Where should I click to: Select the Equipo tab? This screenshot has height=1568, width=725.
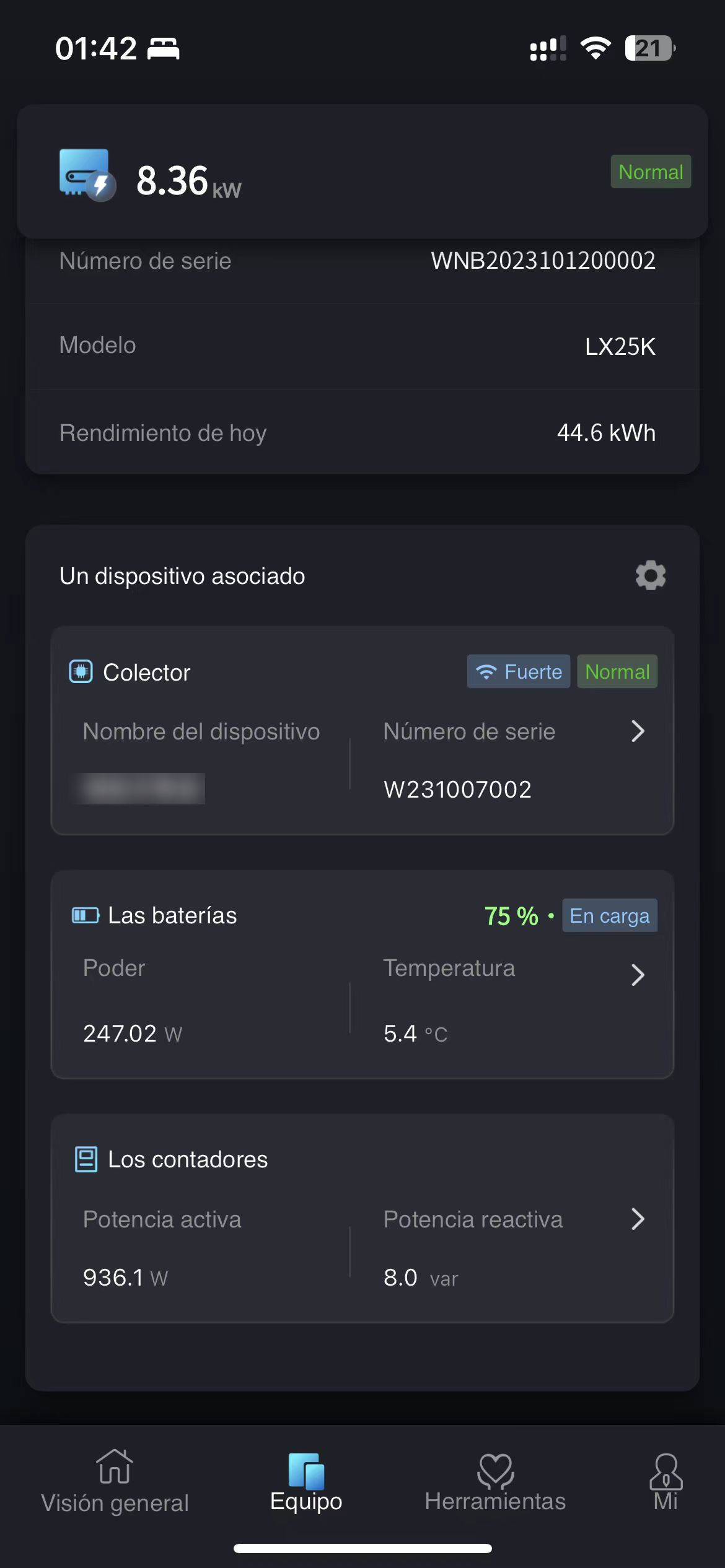coord(306,1482)
